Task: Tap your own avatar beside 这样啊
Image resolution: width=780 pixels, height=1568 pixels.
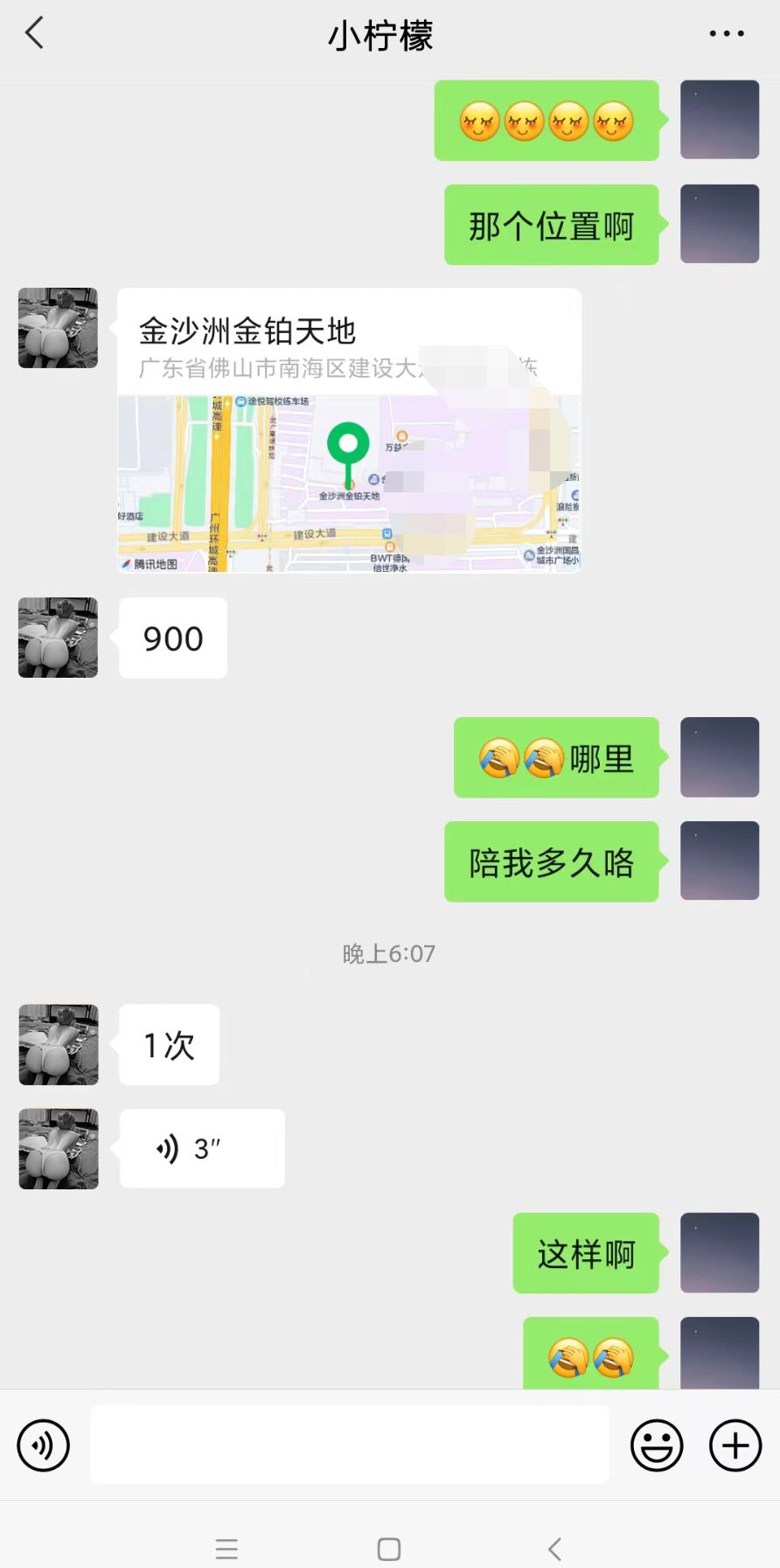Action: (x=719, y=1252)
